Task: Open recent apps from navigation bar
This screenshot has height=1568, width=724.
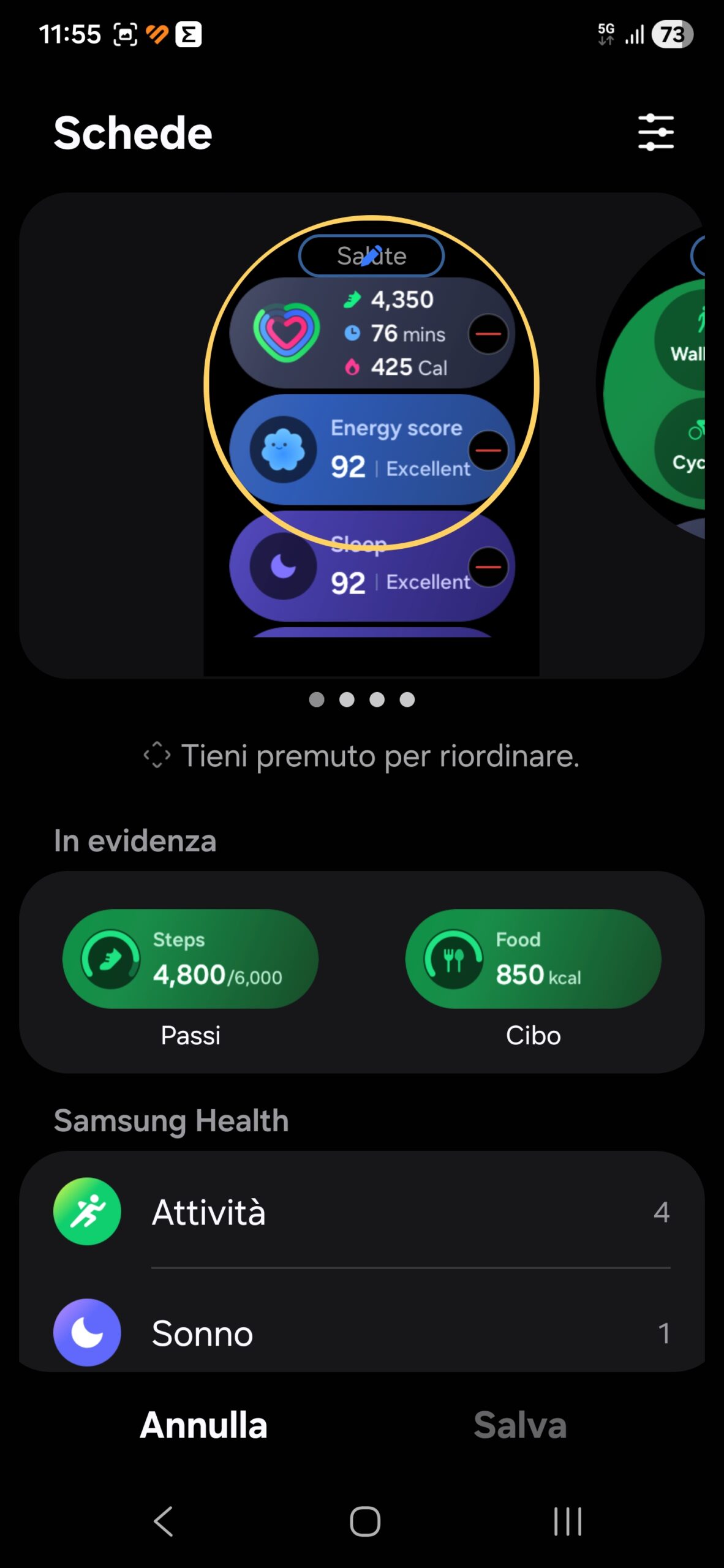Action: click(x=567, y=1521)
